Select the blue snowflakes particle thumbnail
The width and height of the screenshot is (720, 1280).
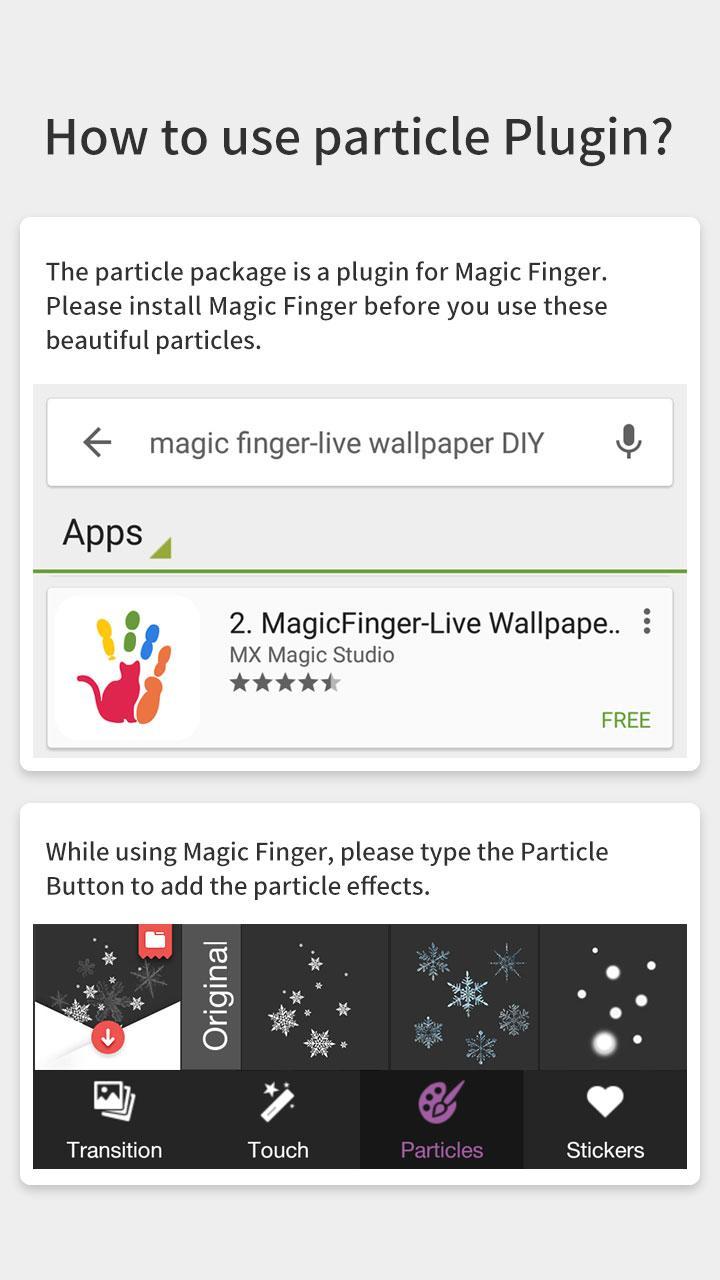[x=464, y=995]
